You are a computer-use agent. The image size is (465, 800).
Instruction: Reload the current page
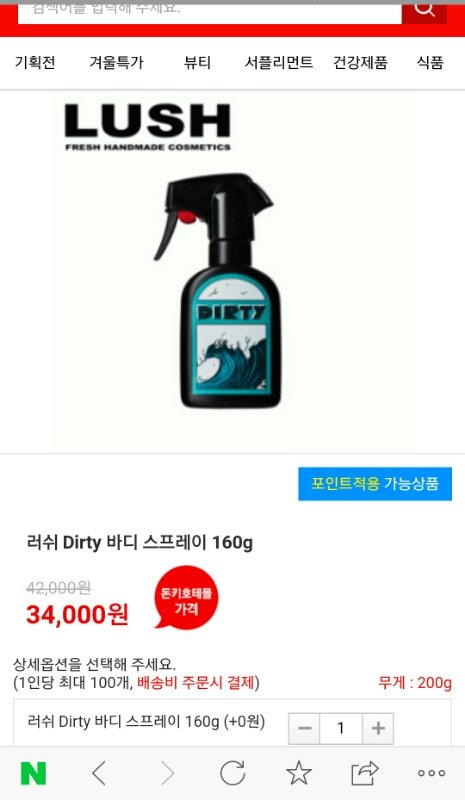click(x=233, y=773)
